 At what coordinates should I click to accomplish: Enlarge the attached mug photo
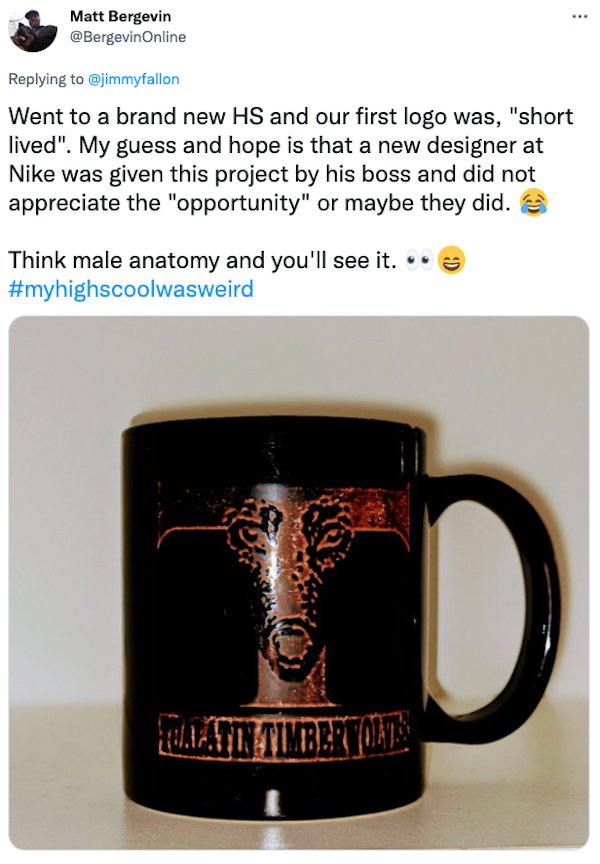click(299, 582)
